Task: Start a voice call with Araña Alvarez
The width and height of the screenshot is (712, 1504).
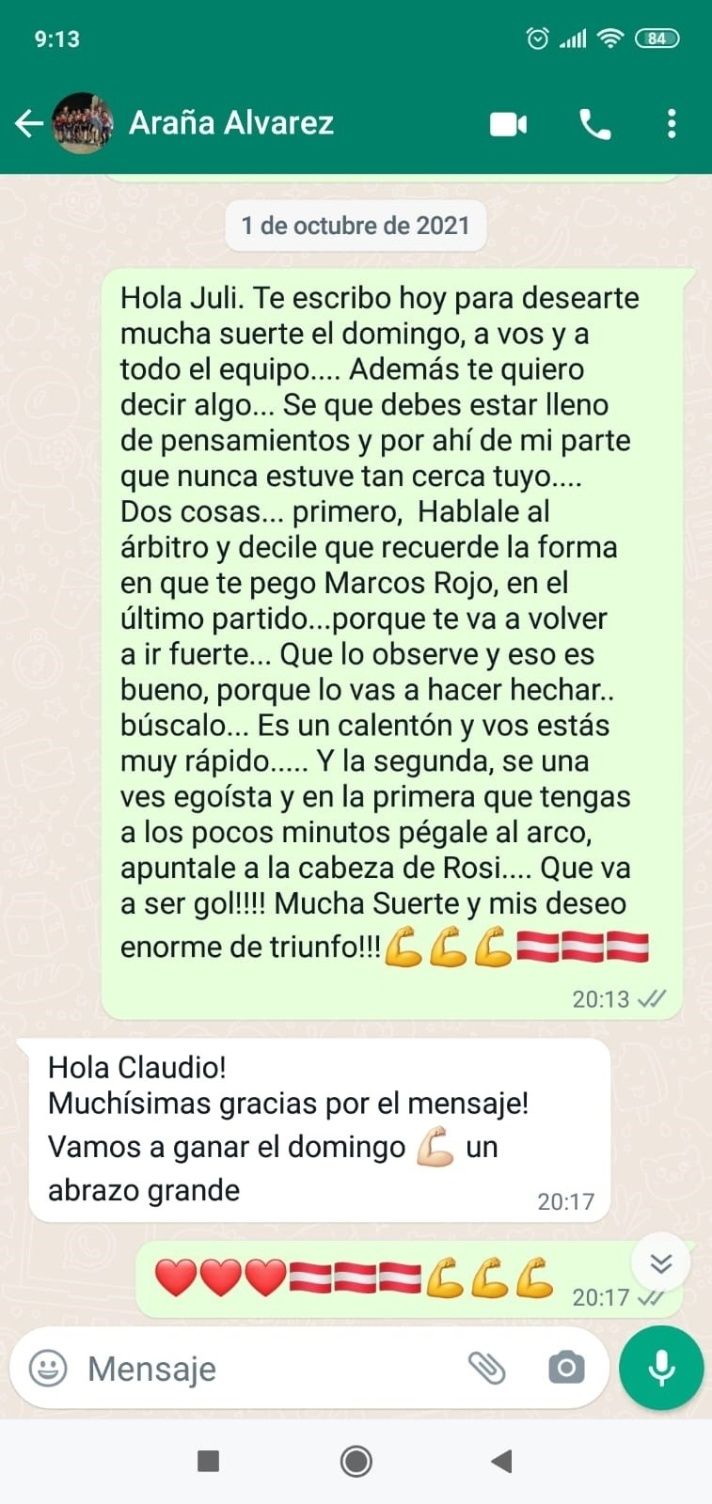Action: click(595, 125)
